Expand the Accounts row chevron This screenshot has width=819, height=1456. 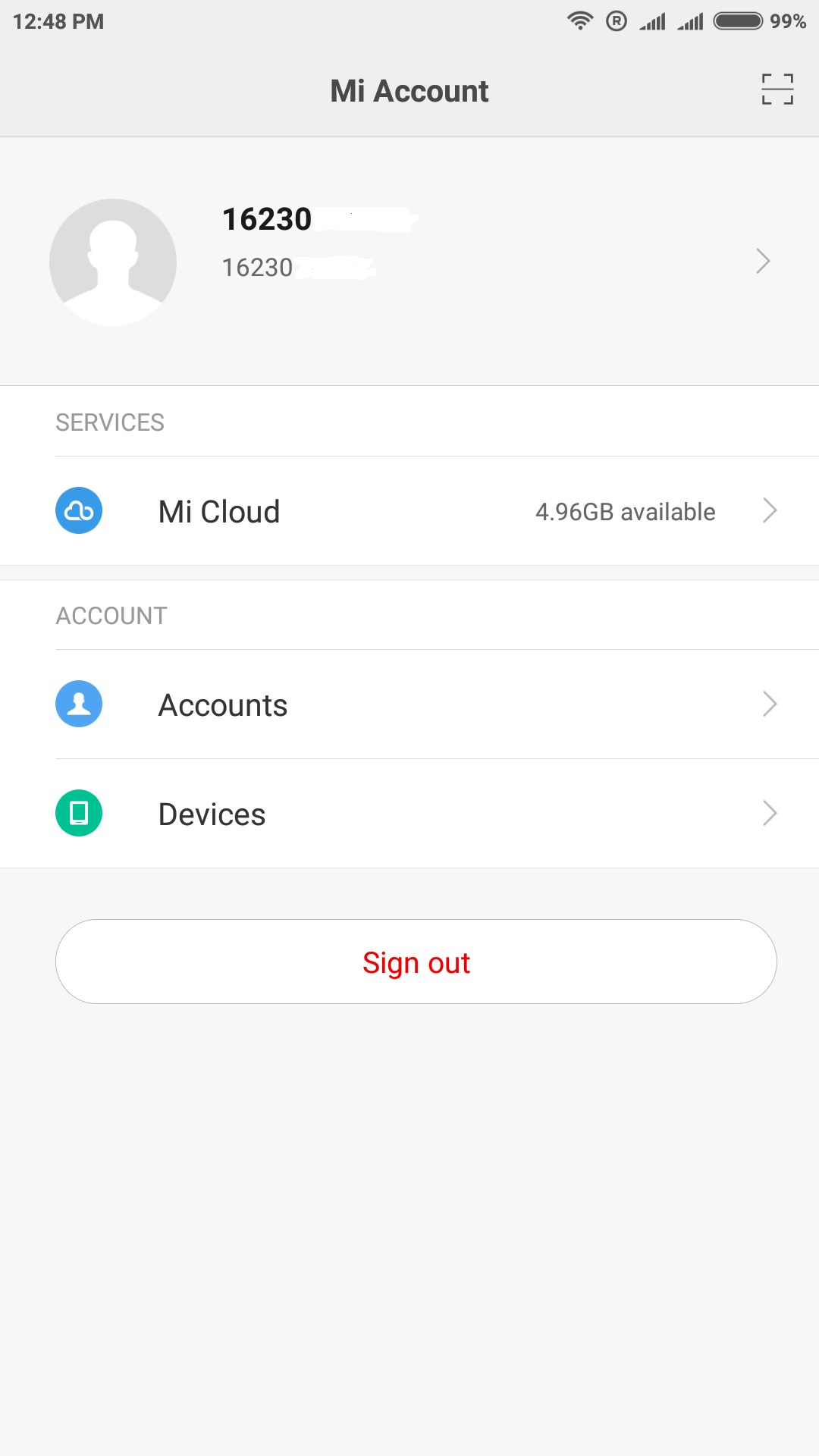[770, 704]
